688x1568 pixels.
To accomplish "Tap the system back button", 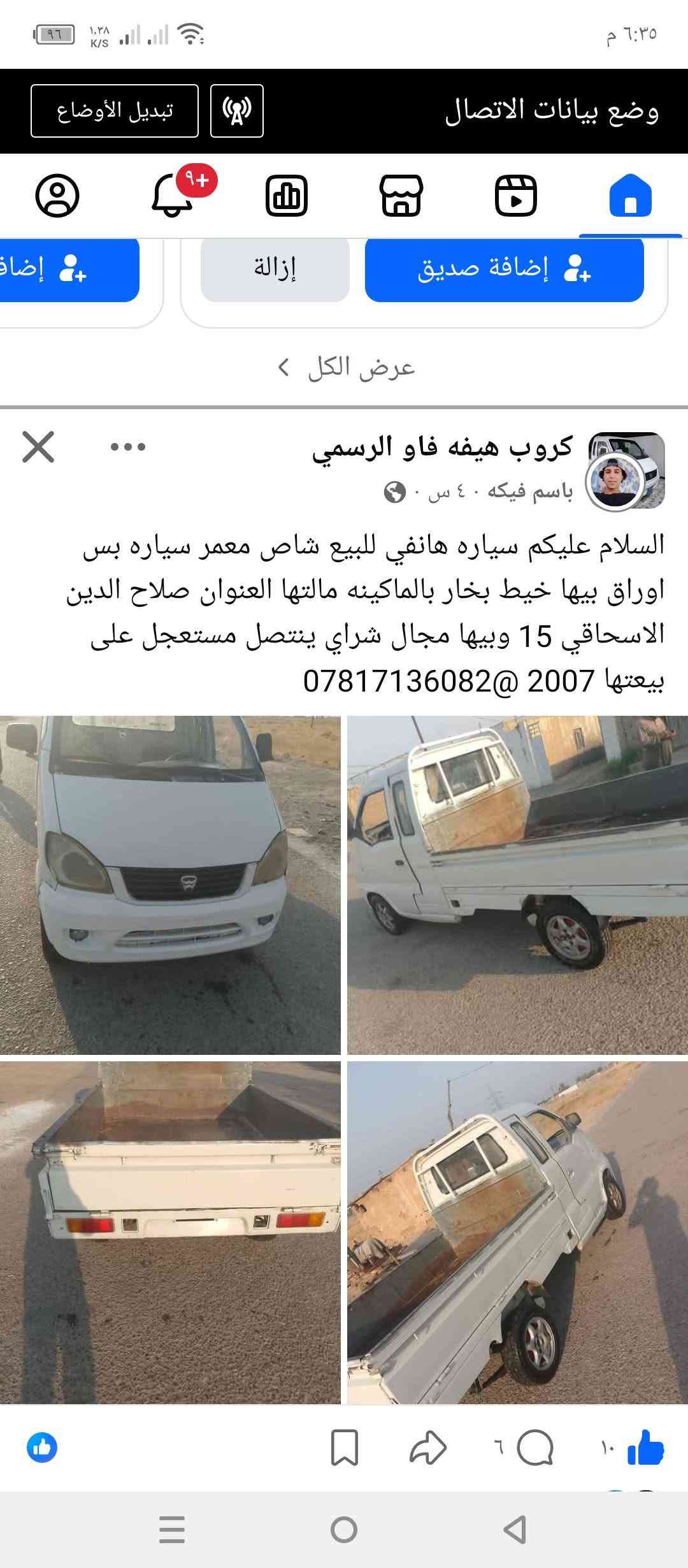I will [515, 1530].
